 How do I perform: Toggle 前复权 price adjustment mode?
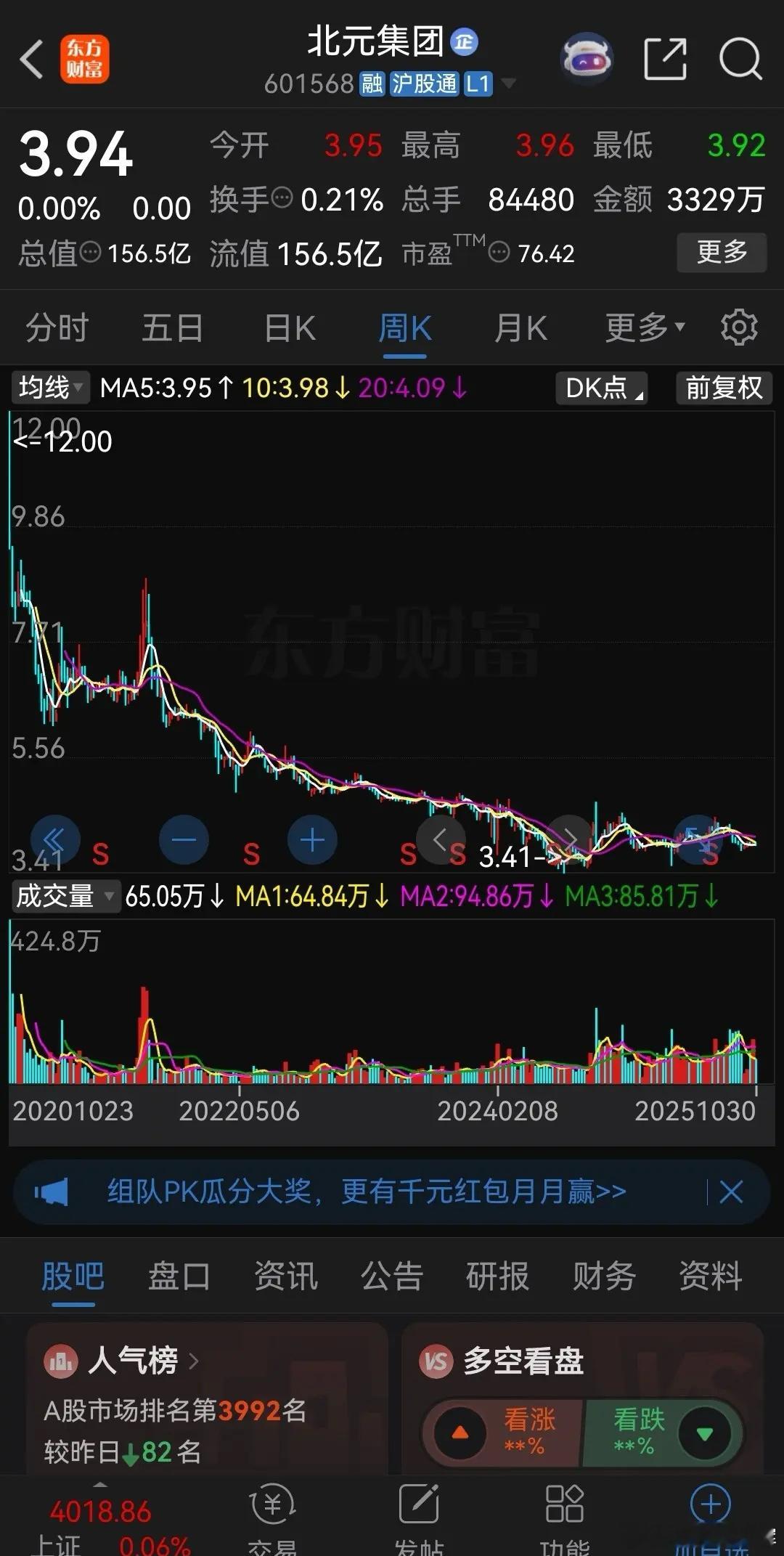[x=723, y=388]
